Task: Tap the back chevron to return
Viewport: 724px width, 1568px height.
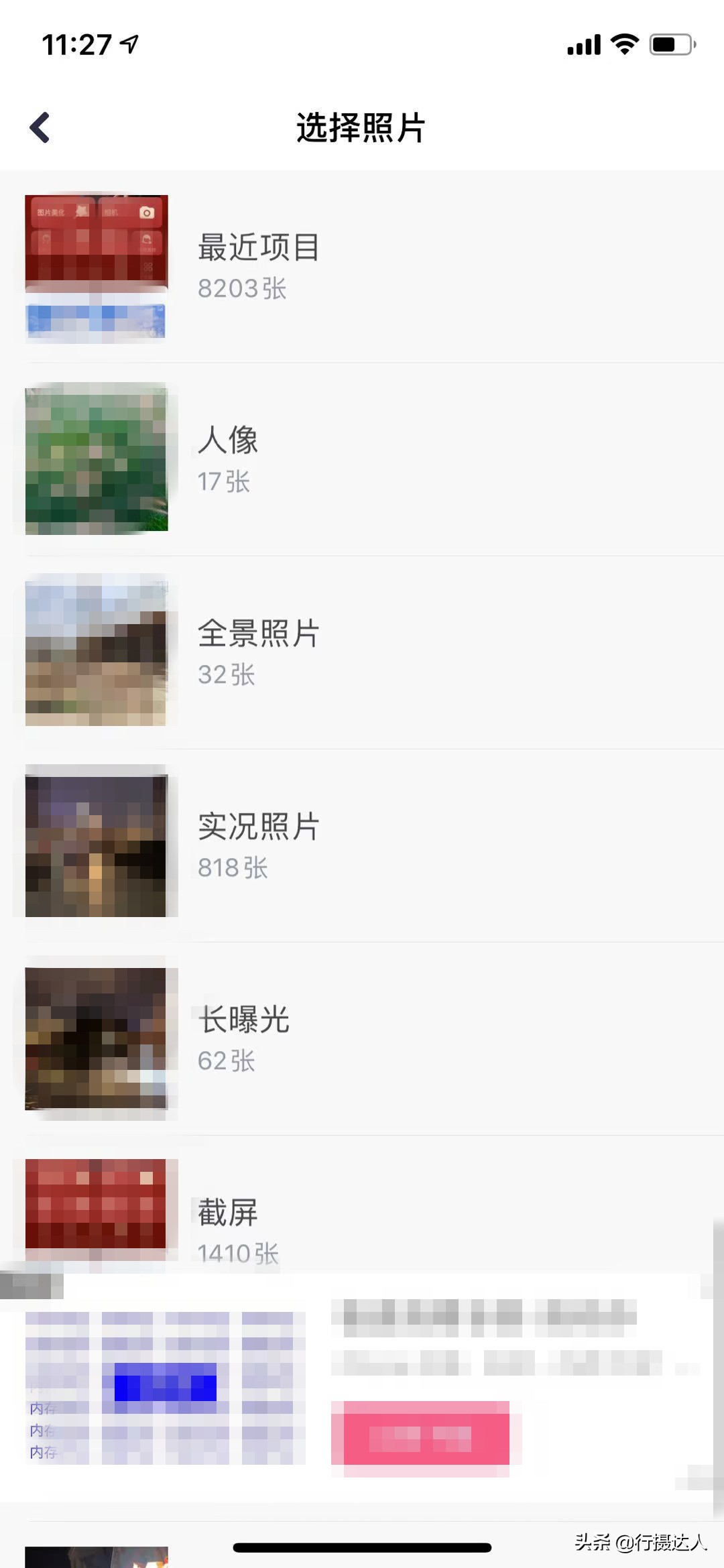Action: click(40, 126)
